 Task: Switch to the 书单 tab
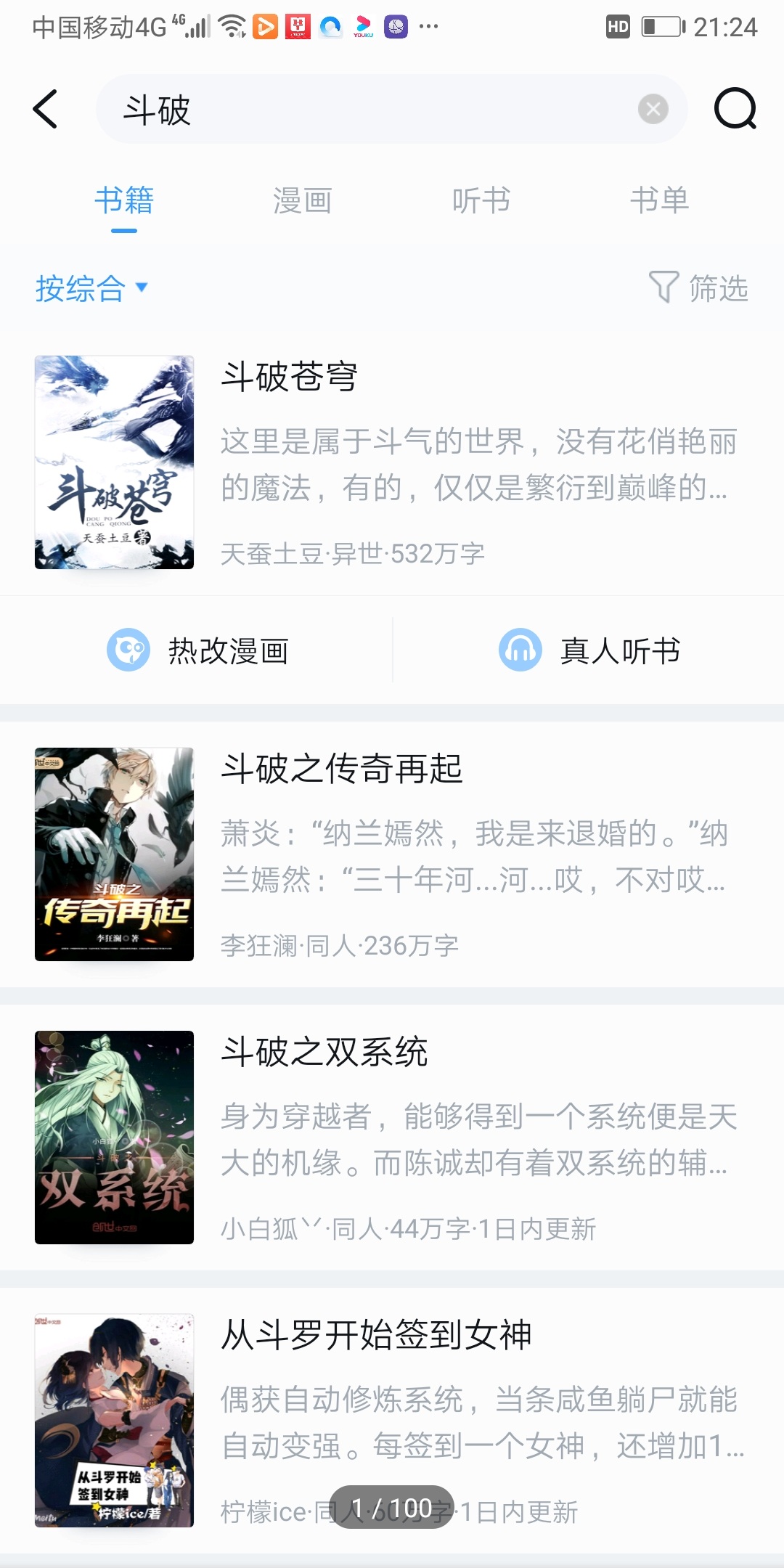(659, 200)
